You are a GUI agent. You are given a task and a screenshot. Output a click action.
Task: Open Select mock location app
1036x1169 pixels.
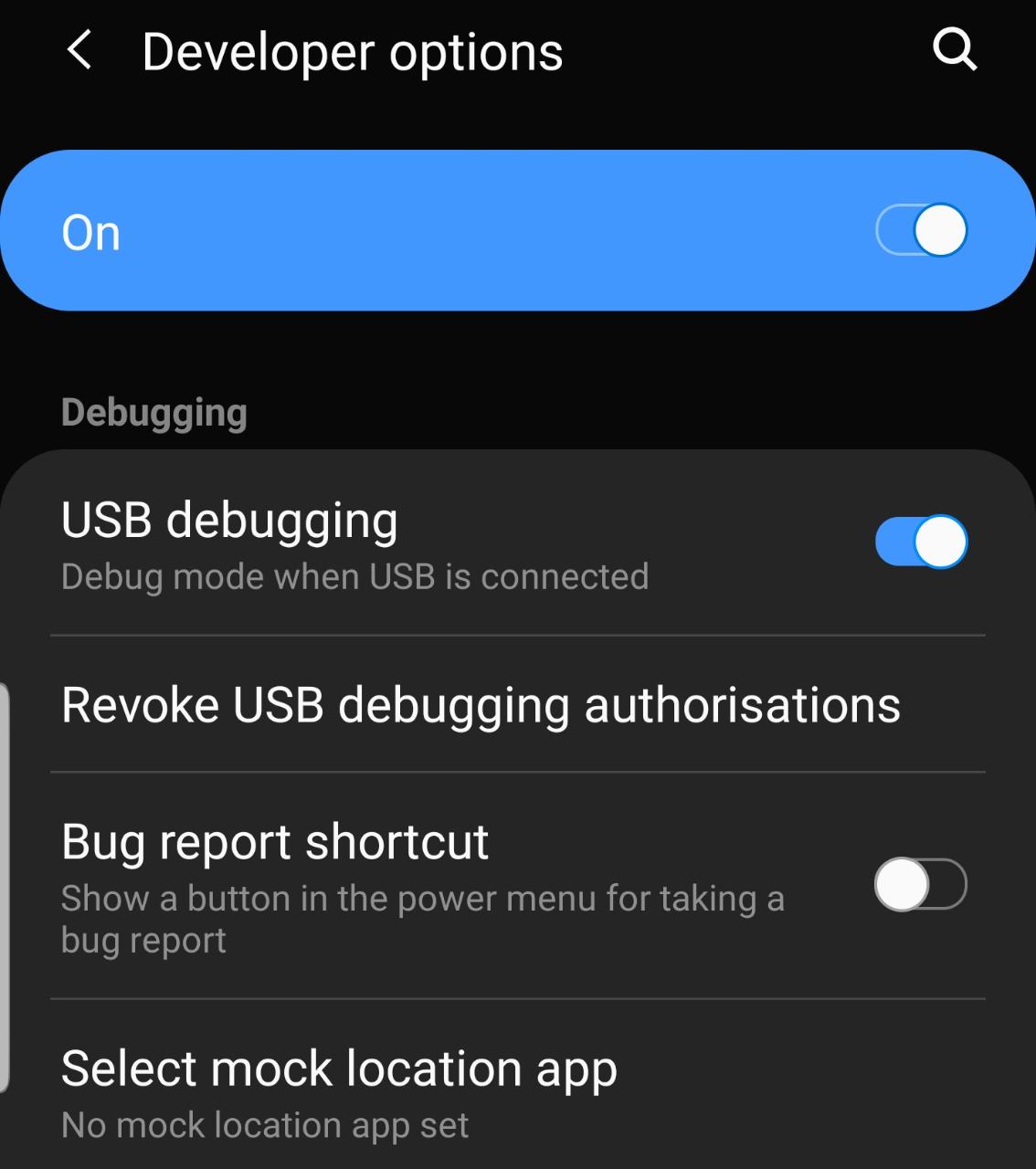point(339,1090)
